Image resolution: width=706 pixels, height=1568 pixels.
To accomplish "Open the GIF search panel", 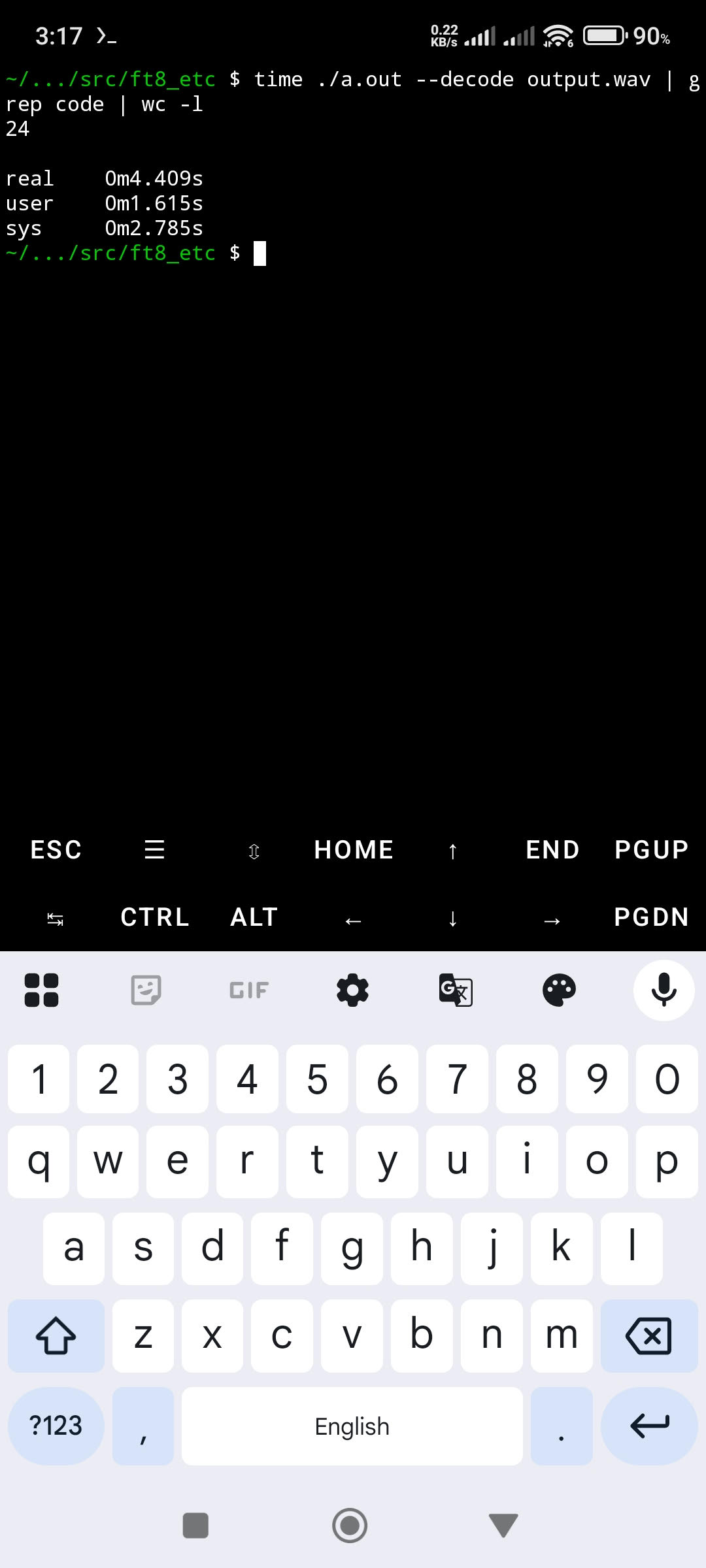I will click(x=248, y=990).
